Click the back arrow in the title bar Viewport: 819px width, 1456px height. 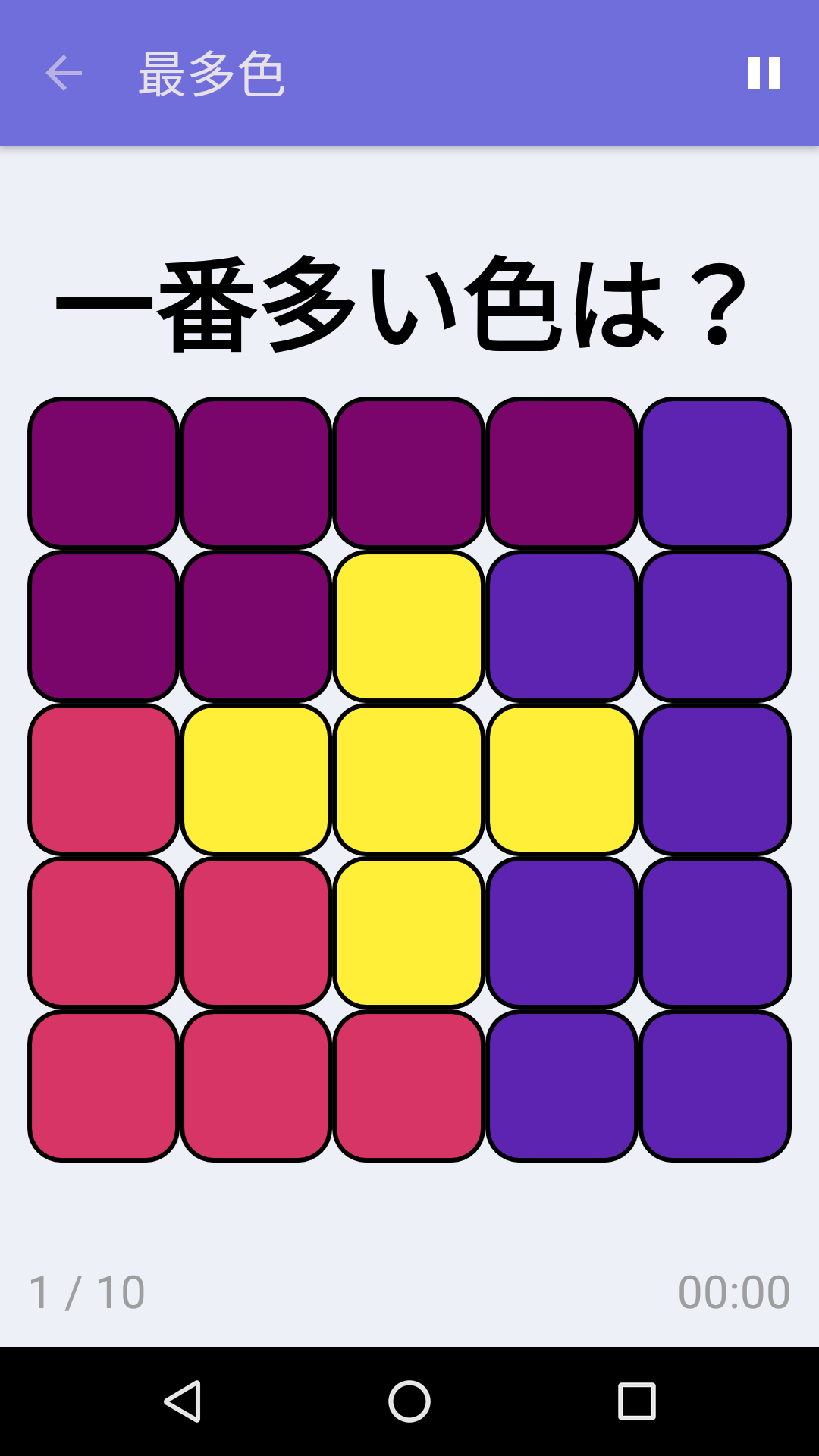pyautogui.click(x=63, y=74)
